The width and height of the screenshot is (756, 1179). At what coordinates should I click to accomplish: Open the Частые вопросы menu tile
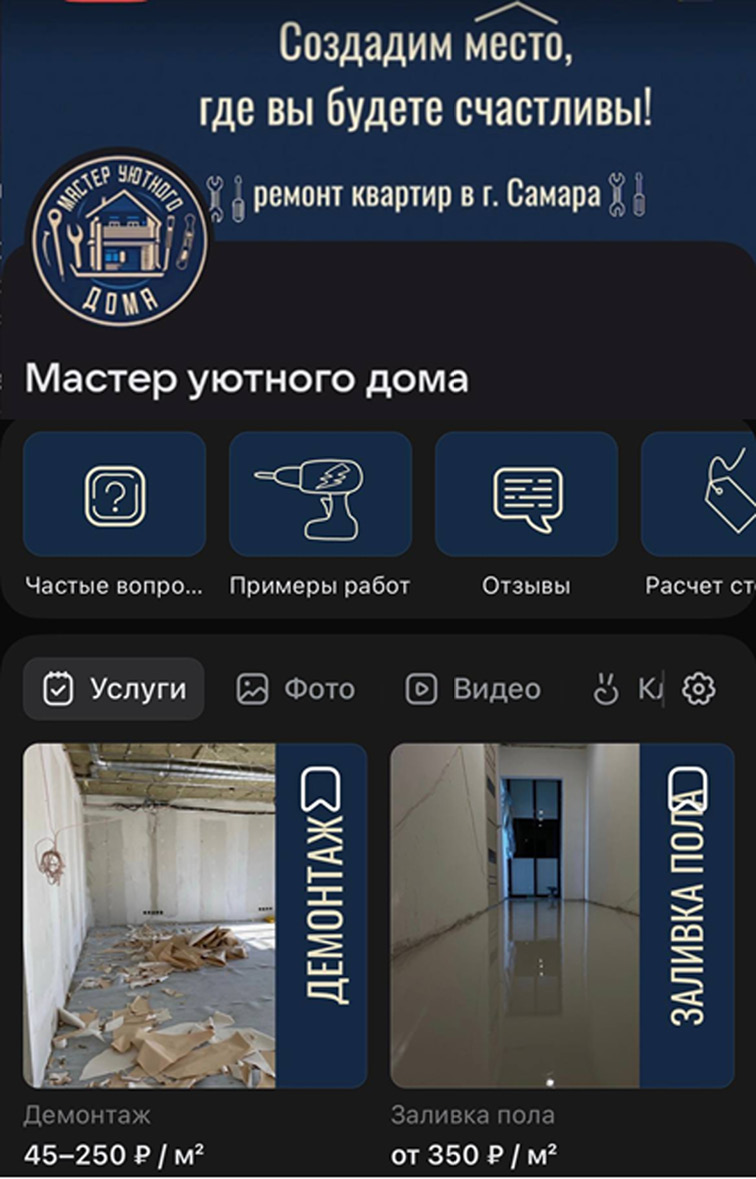point(114,494)
